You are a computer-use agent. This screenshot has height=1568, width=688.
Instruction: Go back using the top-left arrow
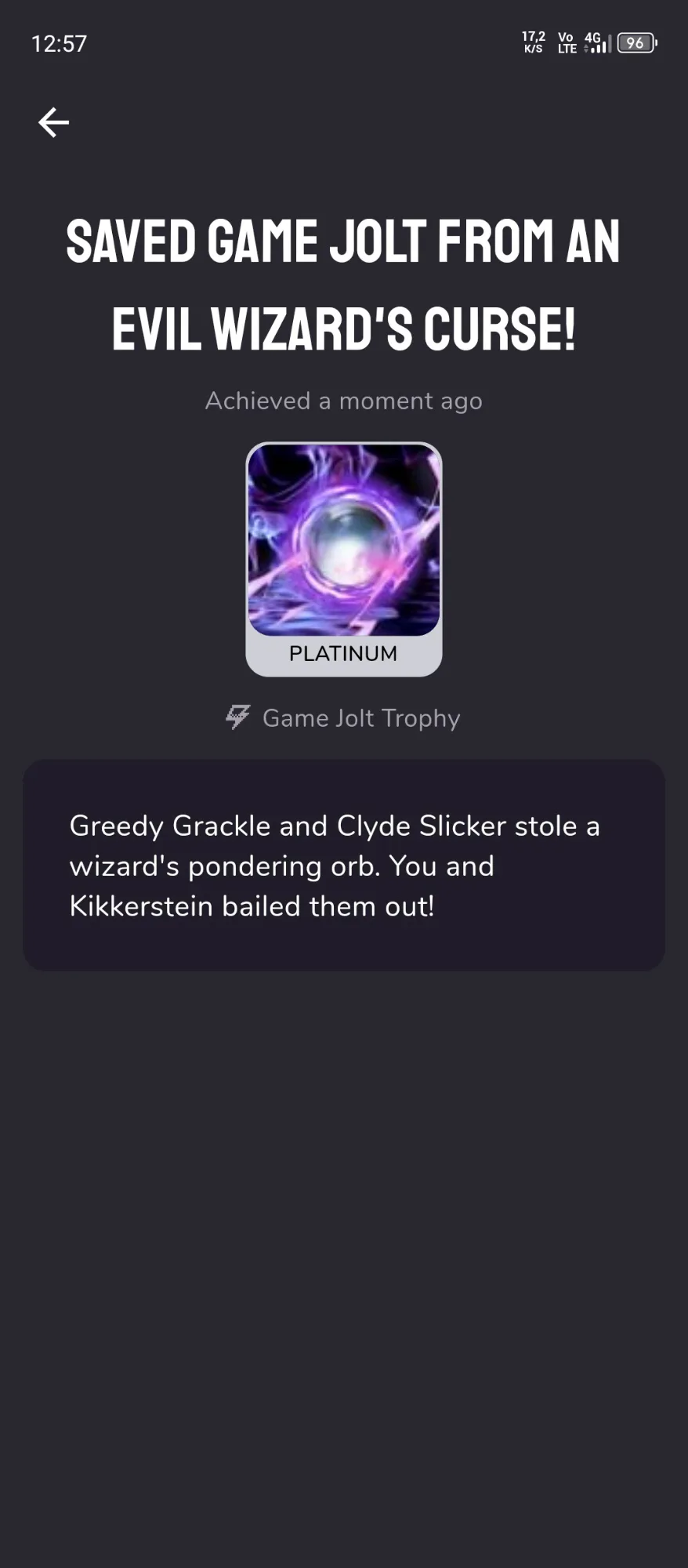tap(53, 122)
